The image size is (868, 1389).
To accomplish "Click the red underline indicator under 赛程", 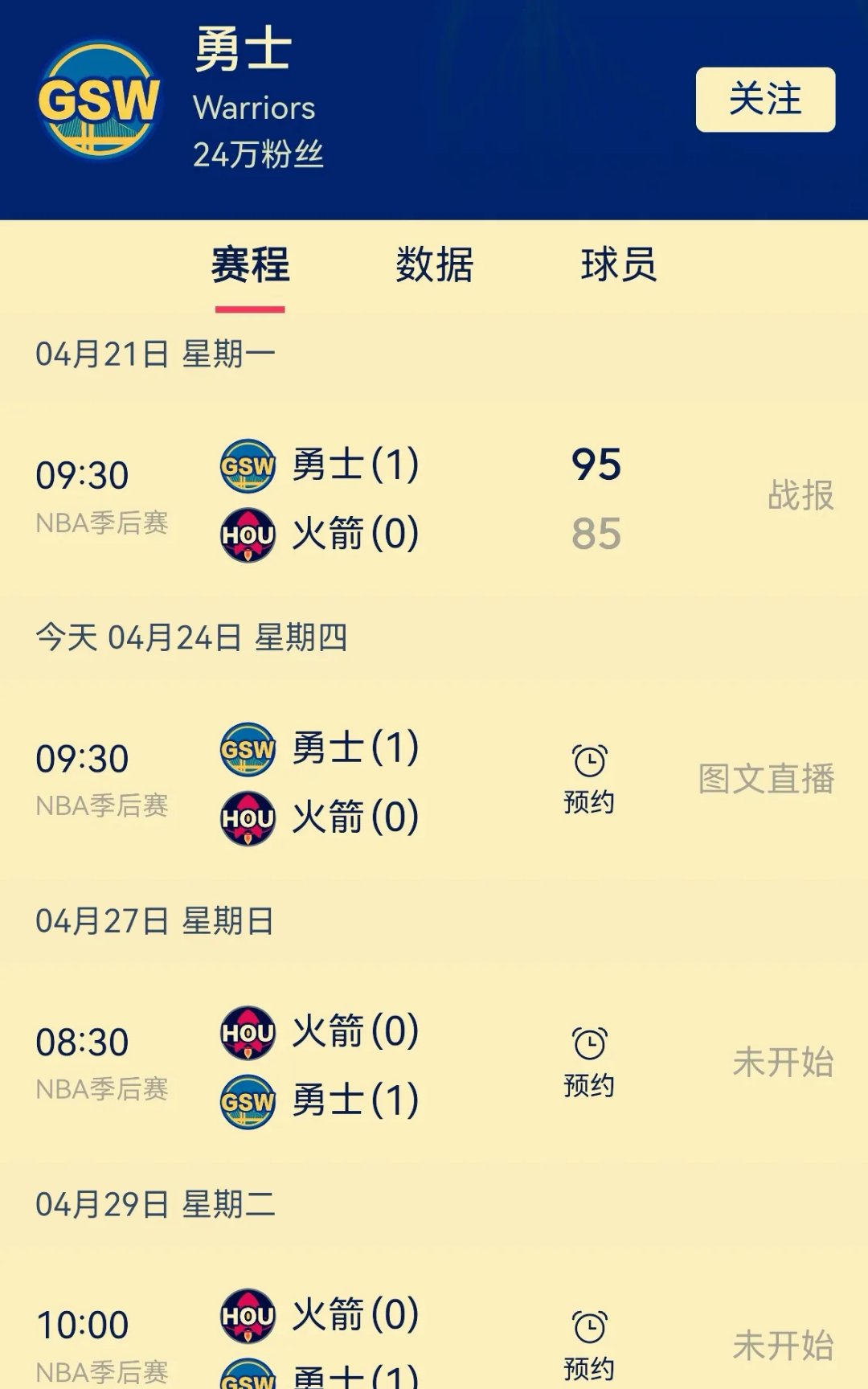I will pyautogui.click(x=250, y=305).
